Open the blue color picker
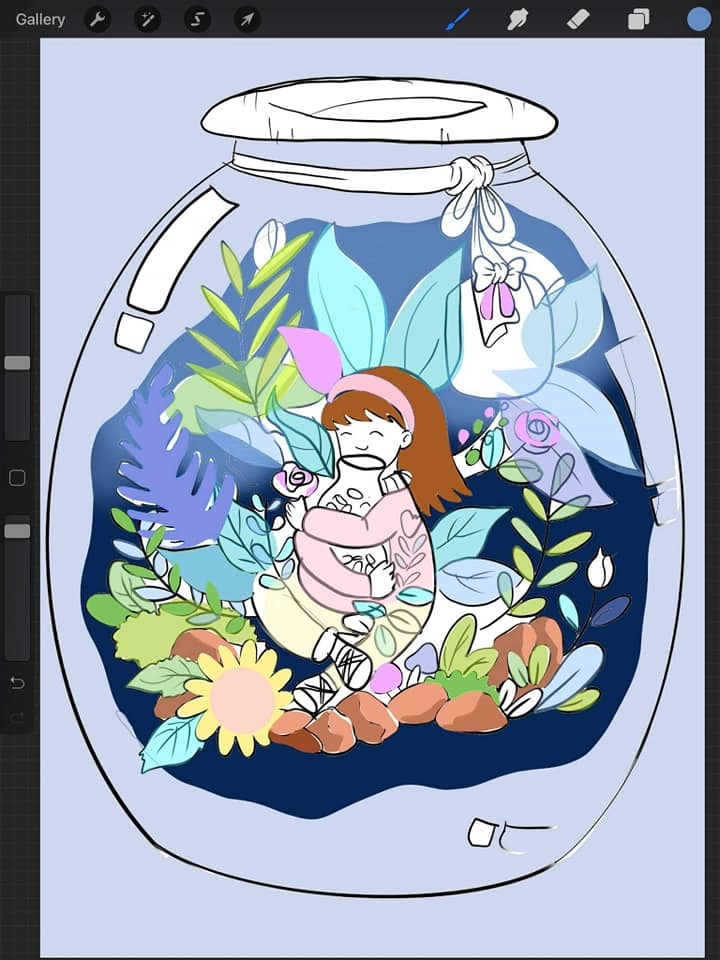The height and width of the screenshot is (960, 720). [x=698, y=19]
